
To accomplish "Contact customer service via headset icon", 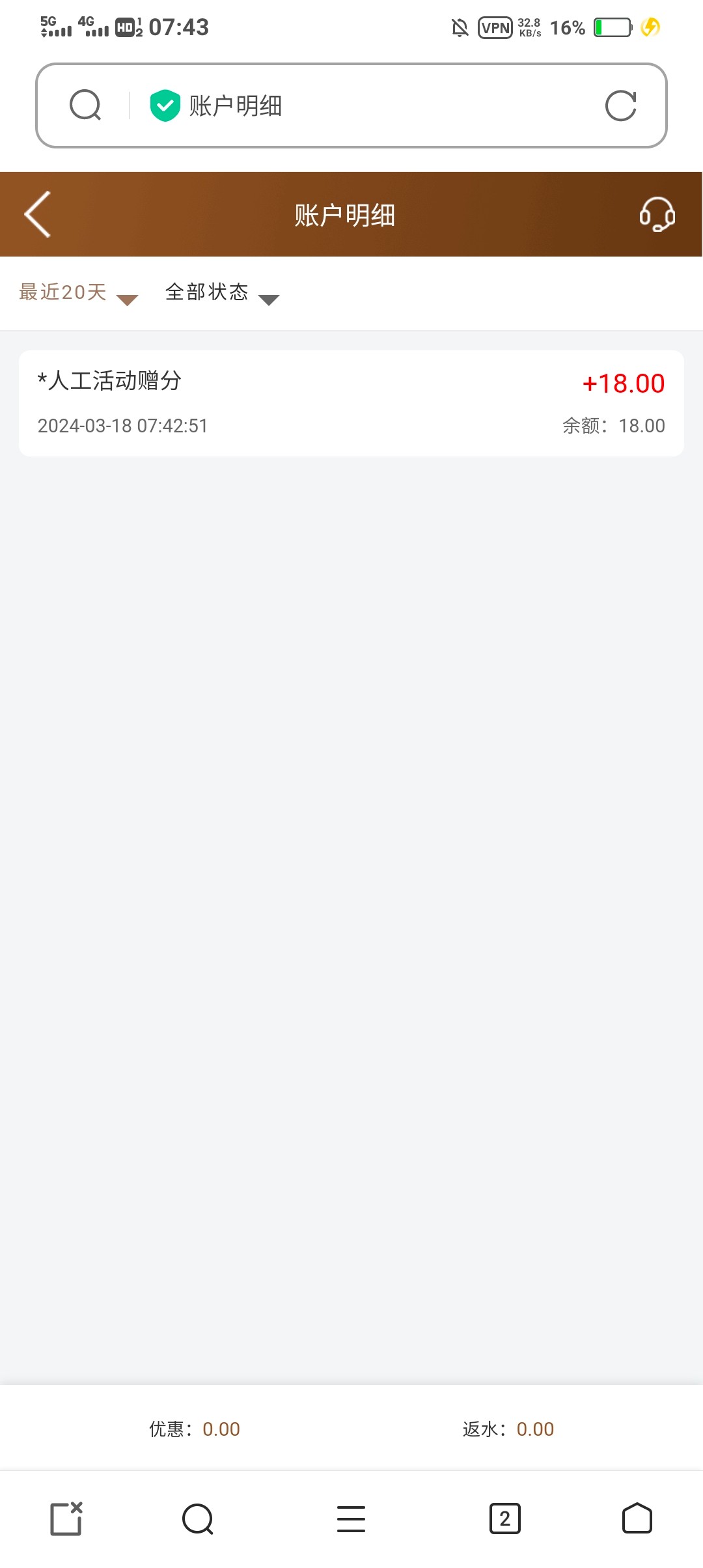I will click(x=657, y=214).
